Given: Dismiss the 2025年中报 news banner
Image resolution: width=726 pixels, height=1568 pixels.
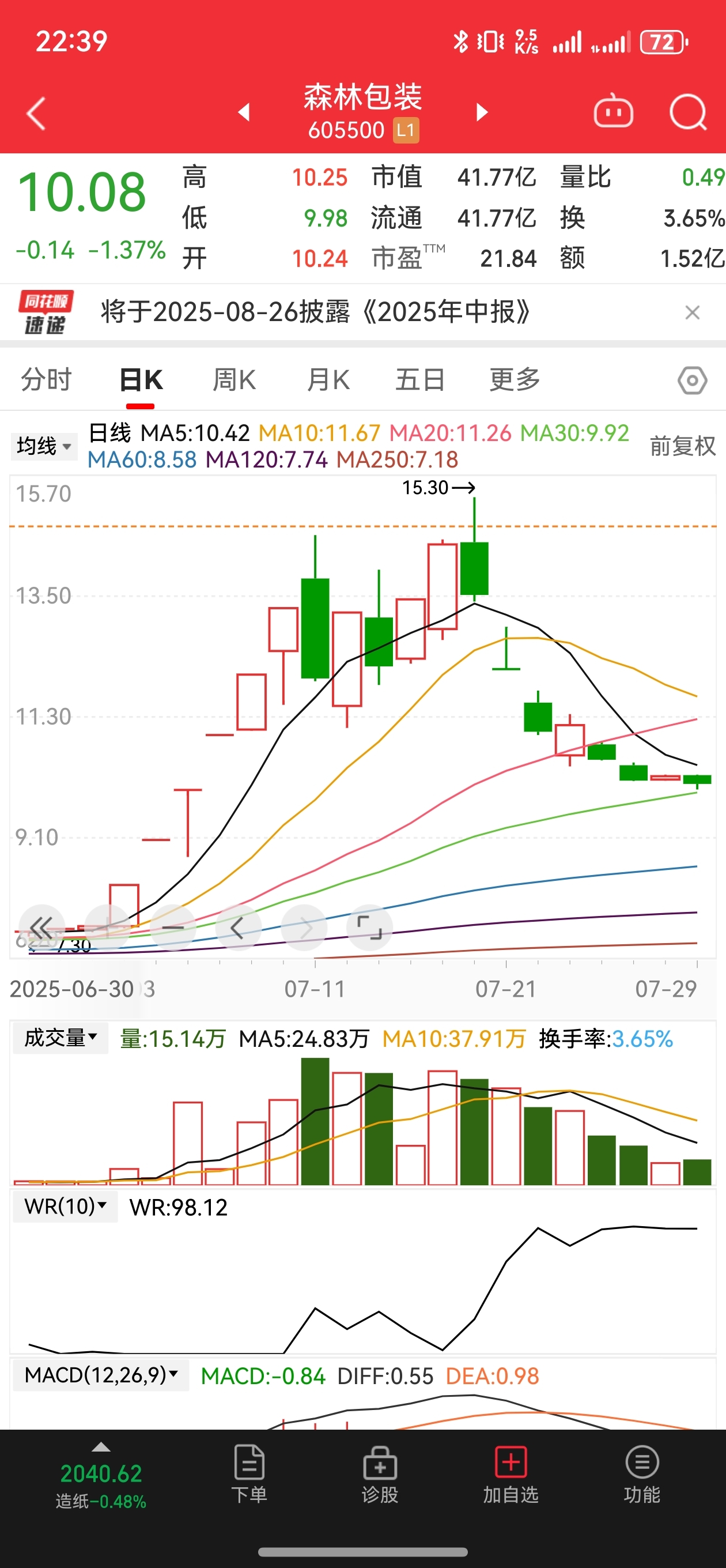Looking at the screenshot, I should pyautogui.click(x=692, y=312).
